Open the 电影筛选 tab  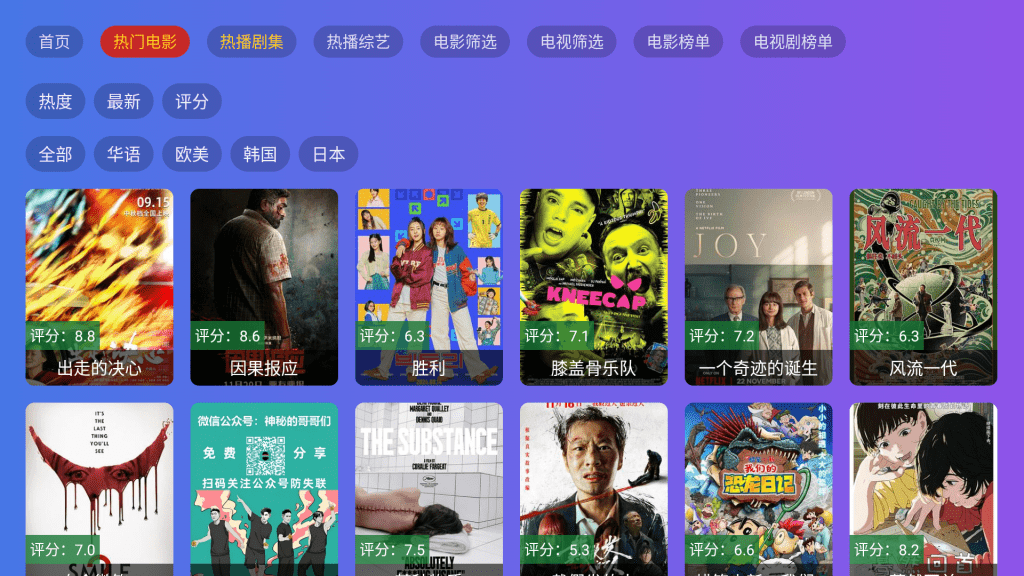click(465, 42)
